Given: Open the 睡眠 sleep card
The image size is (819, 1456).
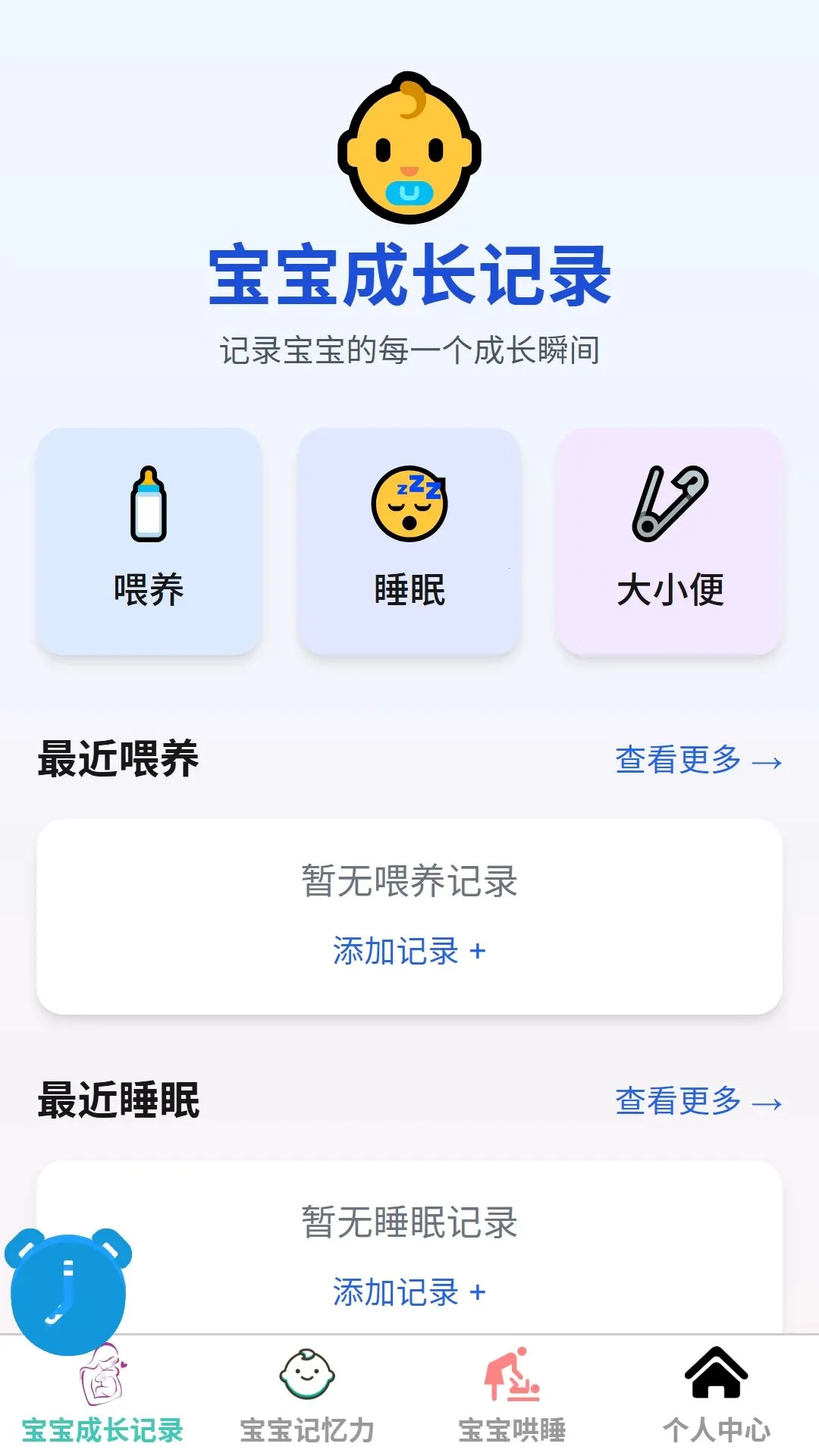Looking at the screenshot, I should (409, 541).
